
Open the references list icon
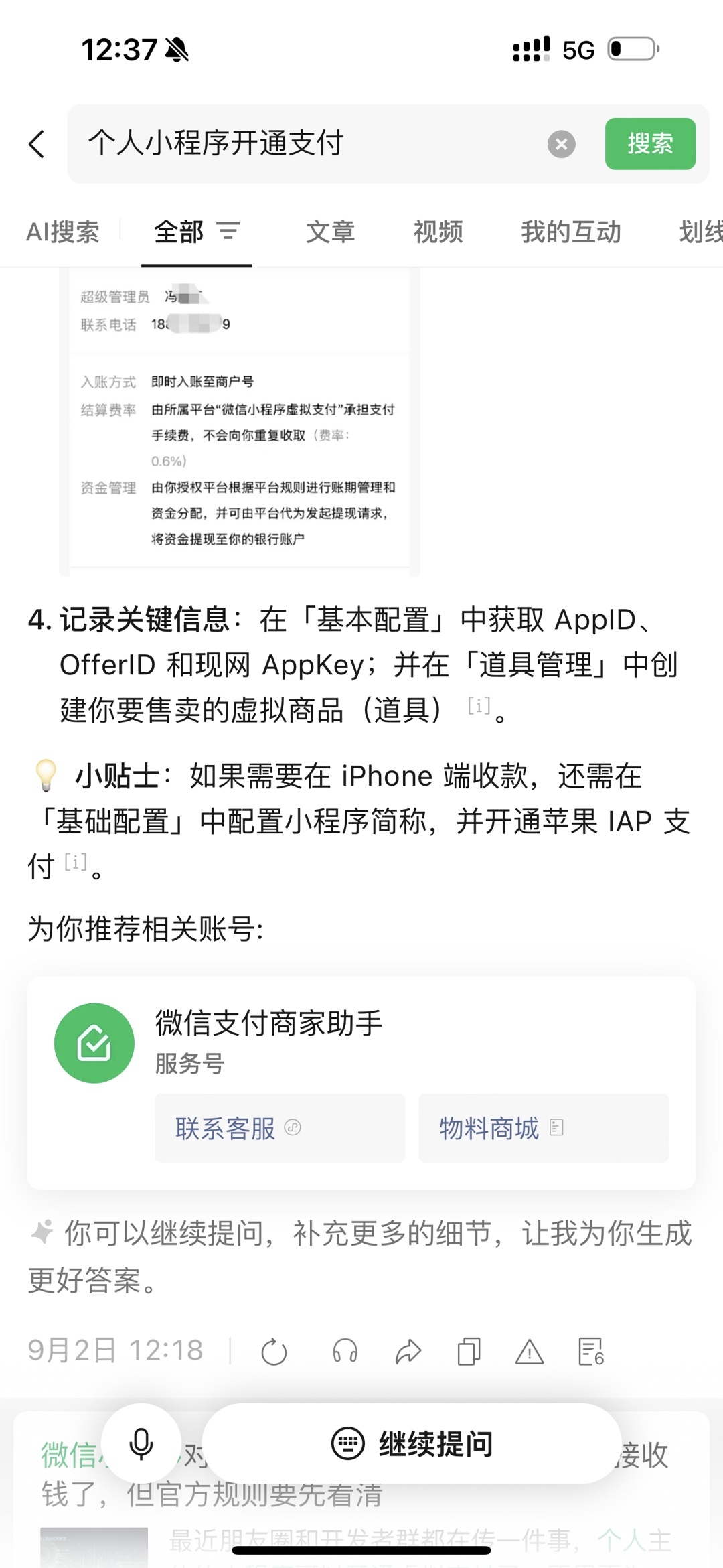pyautogui.click(x=591, y=1352)
